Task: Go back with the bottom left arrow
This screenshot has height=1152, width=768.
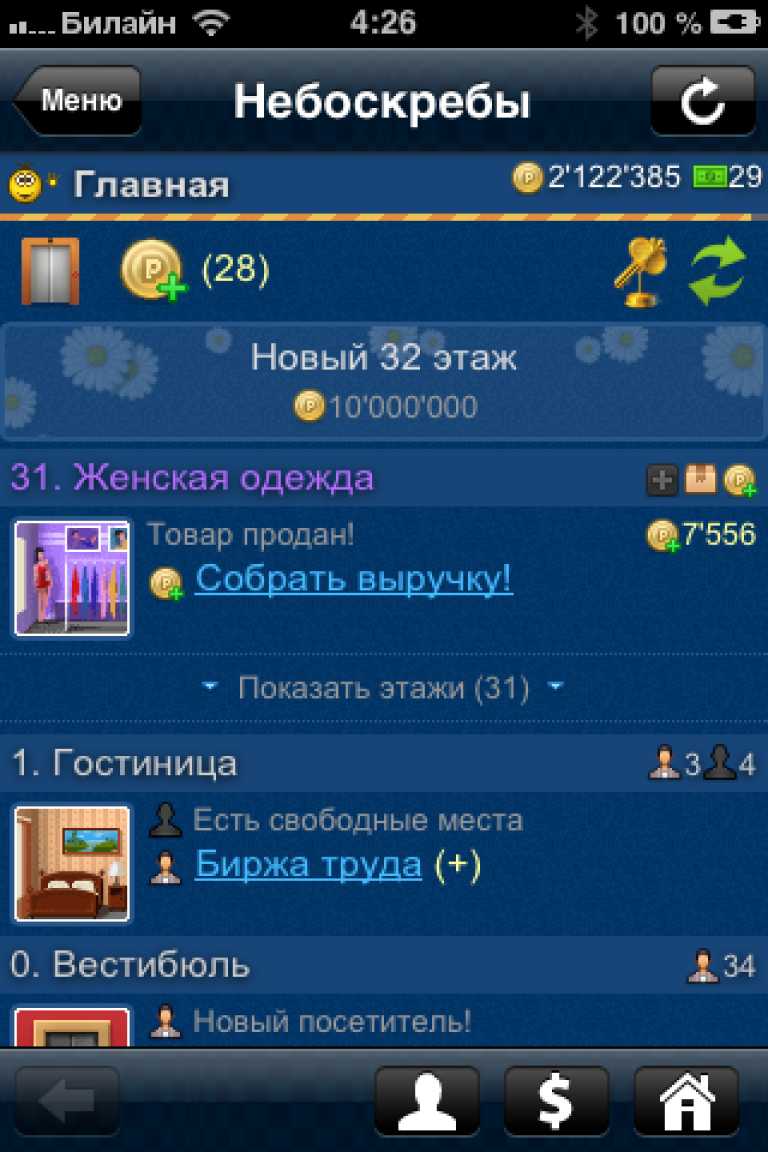Action: coord(68,1100)
